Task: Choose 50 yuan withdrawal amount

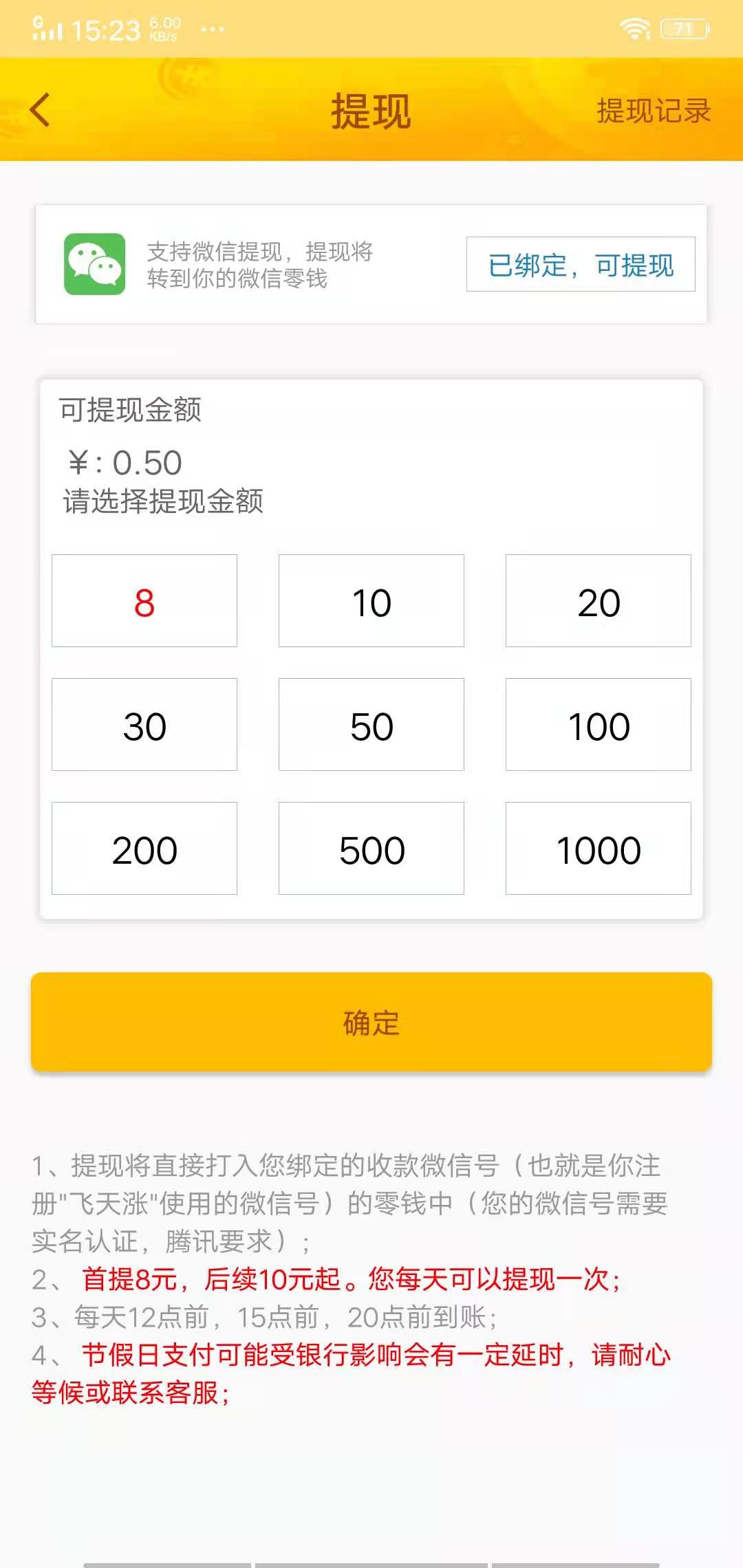Action: [x=371, y=725]
